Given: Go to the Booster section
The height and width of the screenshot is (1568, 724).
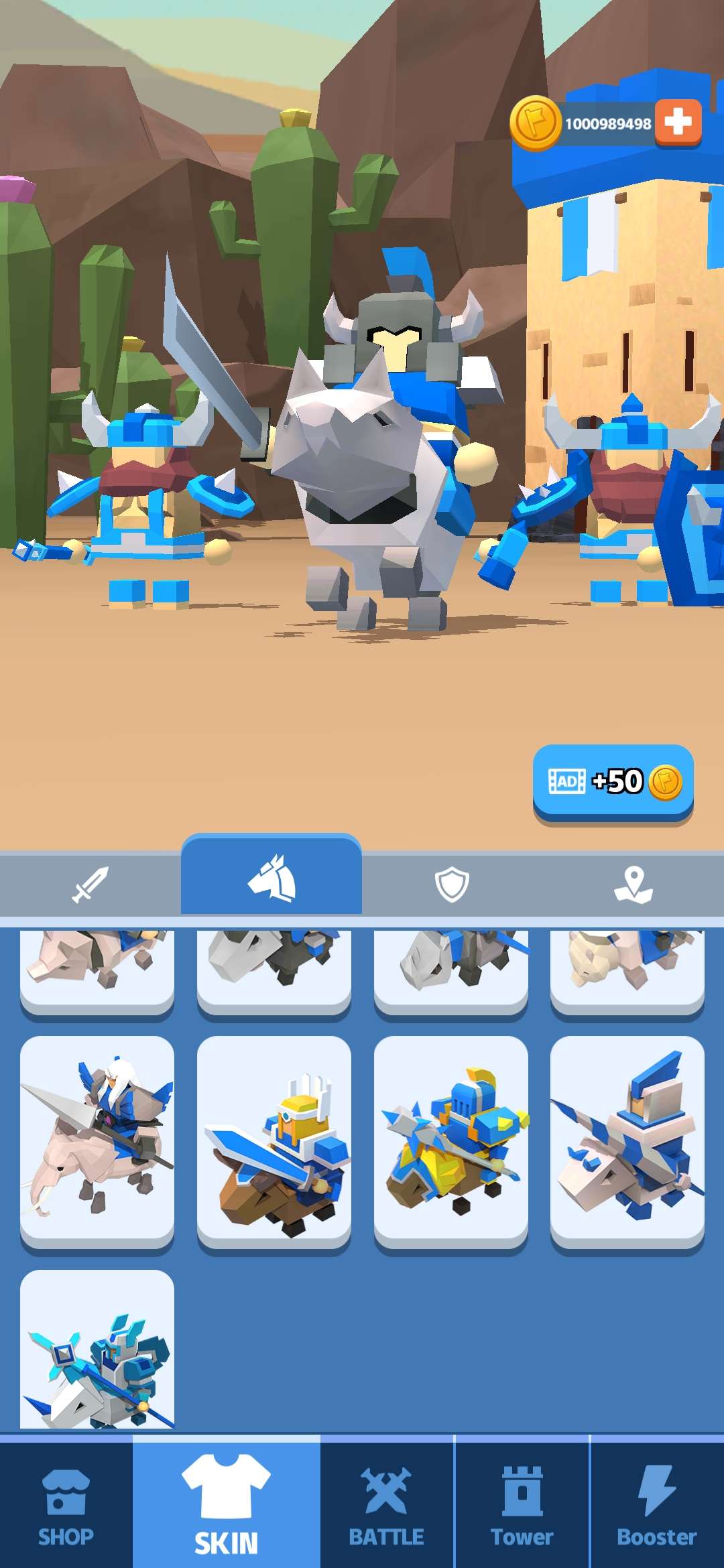Looking at the screenshot, I should [x=656, y=1504].
